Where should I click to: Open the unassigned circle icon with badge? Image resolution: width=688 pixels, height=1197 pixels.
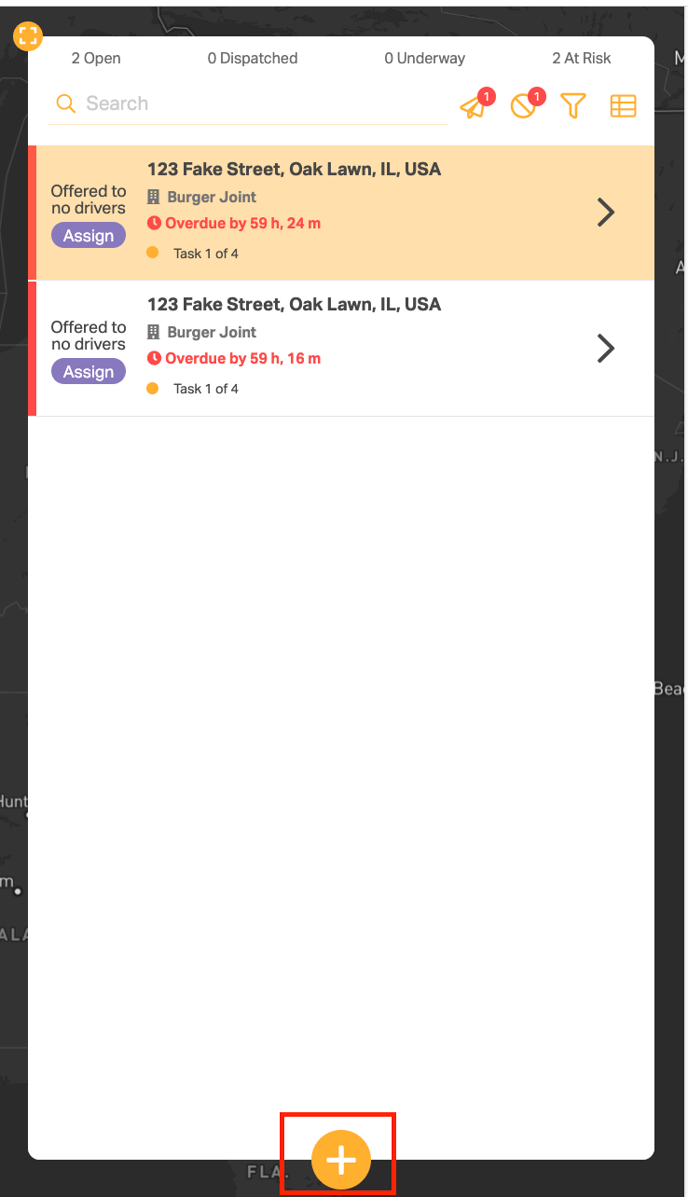pyautogui.click(x=523, y=106)
